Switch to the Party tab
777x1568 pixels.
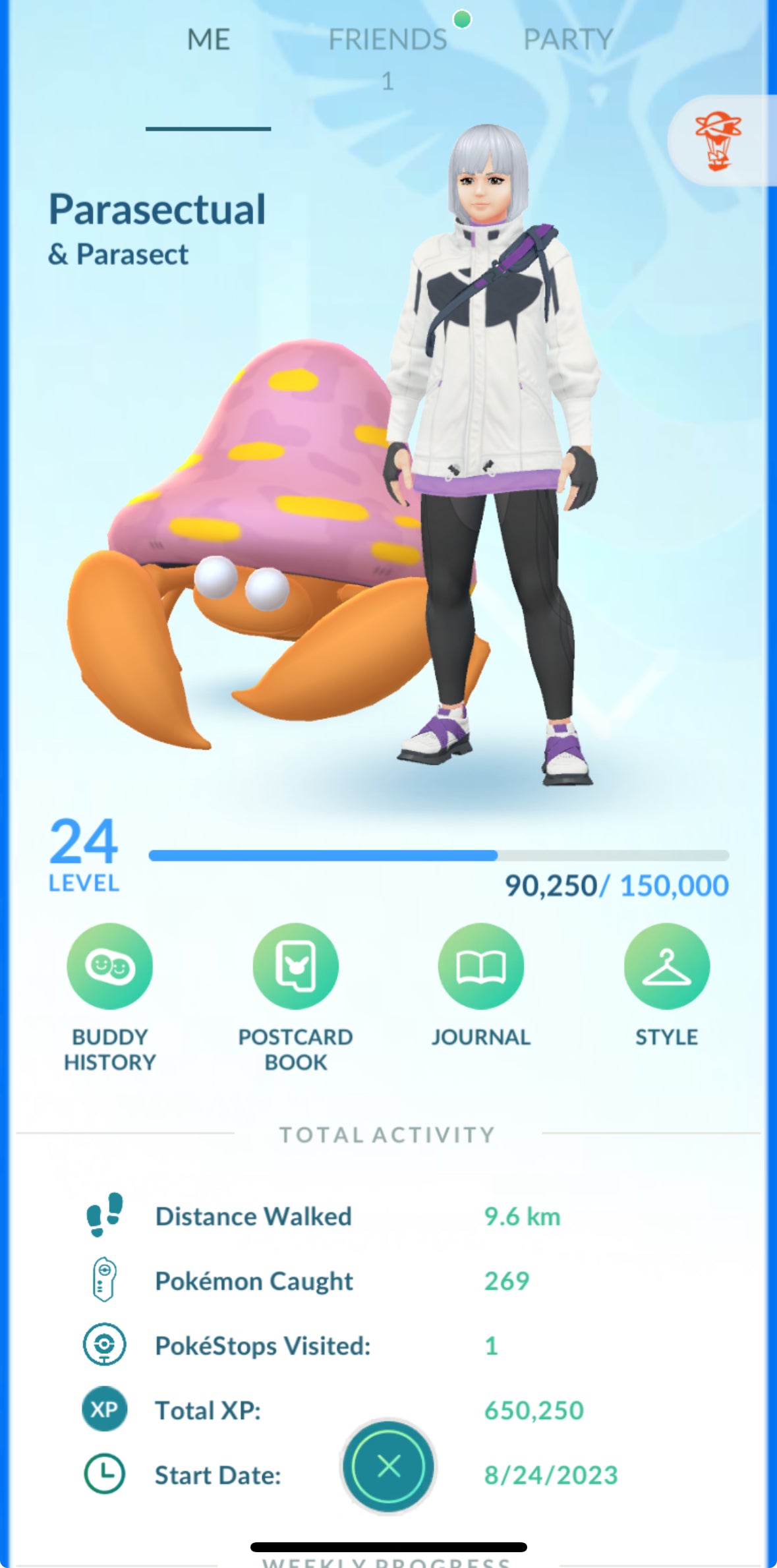(x=567, y=40)
